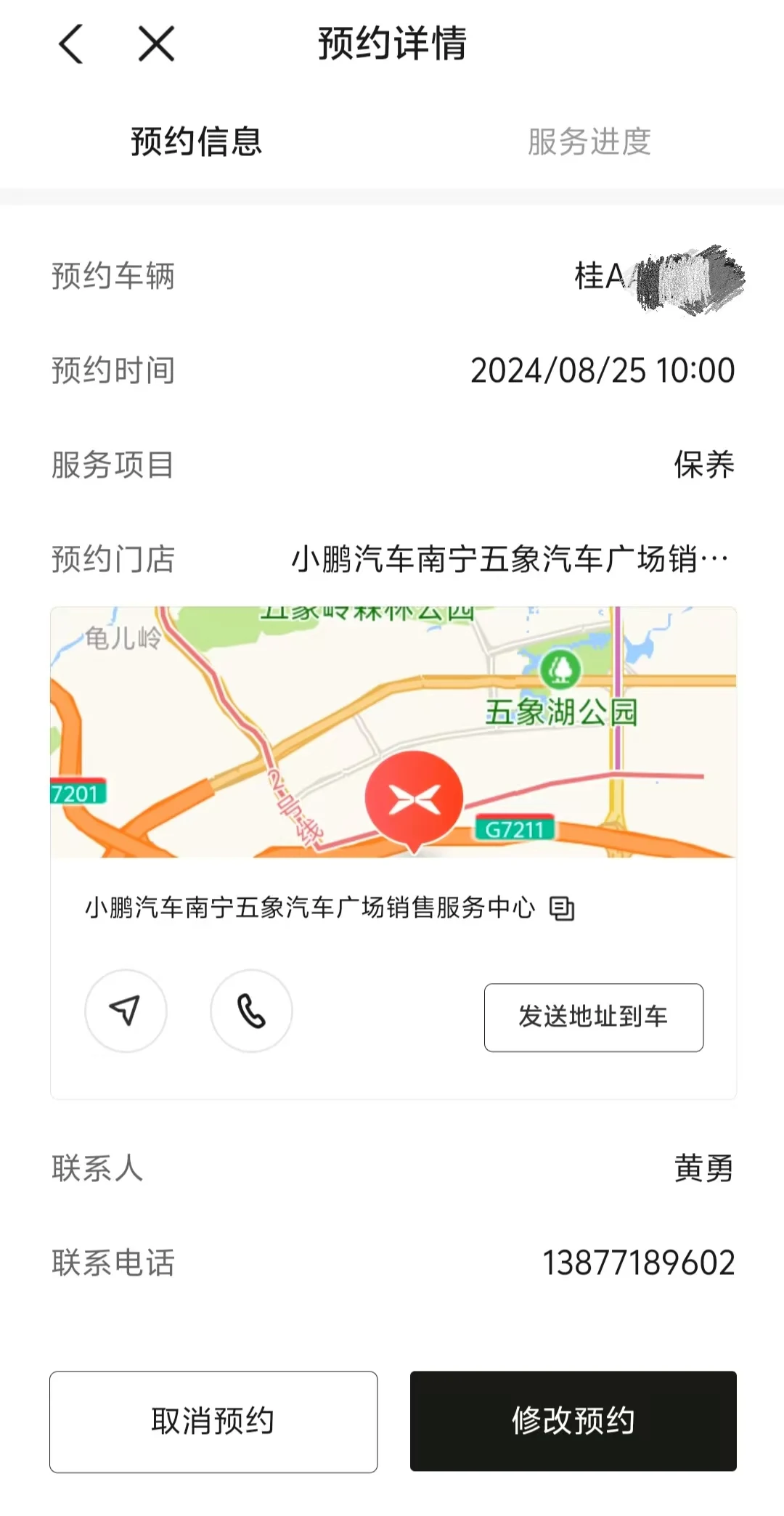This screenshot has height=1516, width=784.
Task: Switch to the 服务进度 tab
Action: click(589, 142)
